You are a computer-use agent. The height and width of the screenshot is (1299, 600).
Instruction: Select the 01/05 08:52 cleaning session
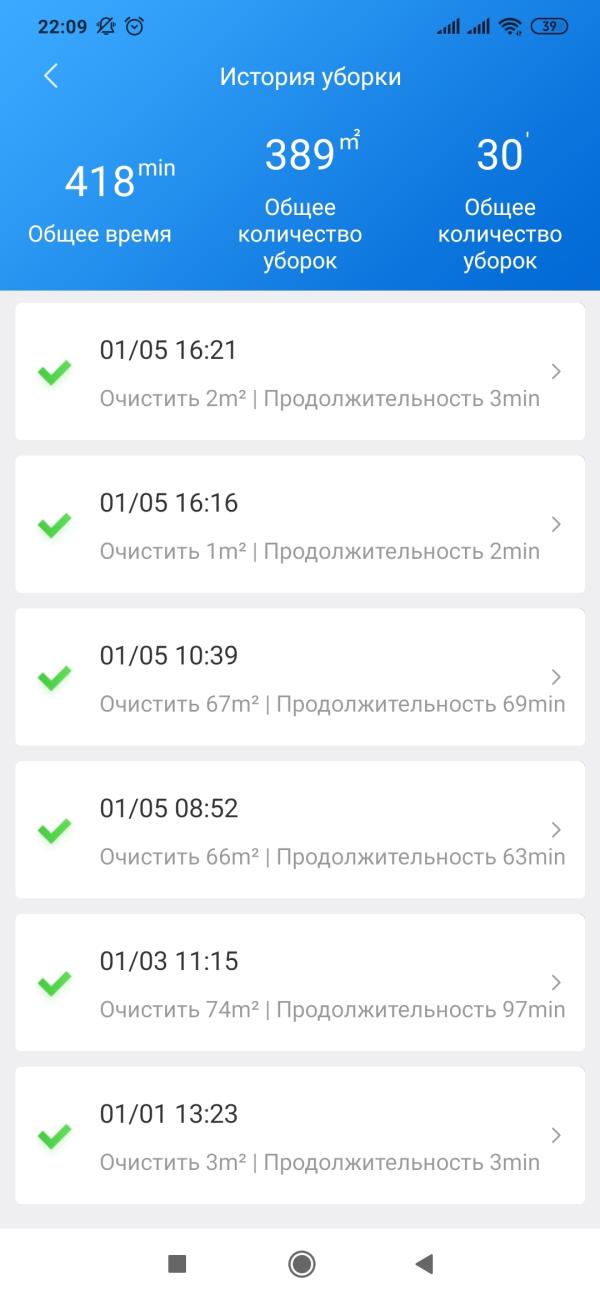point(300,830)
